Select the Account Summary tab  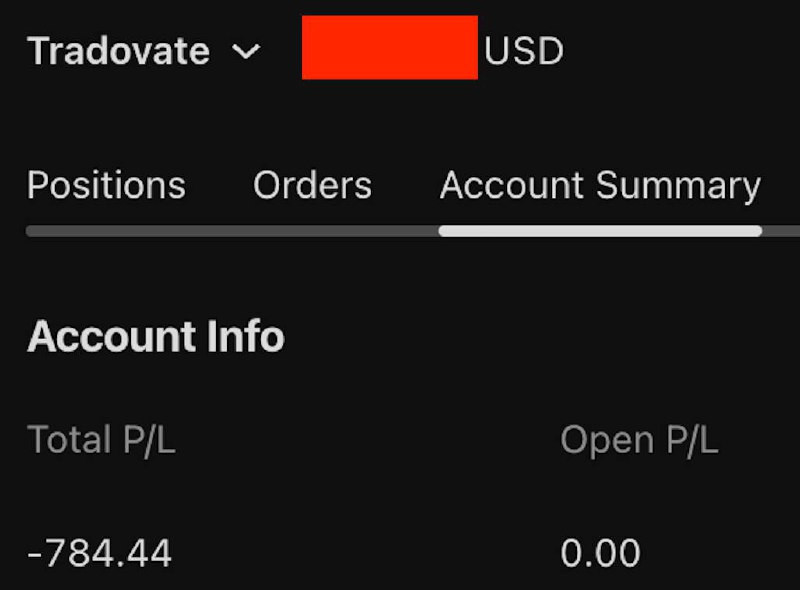(x=600, y=186)
